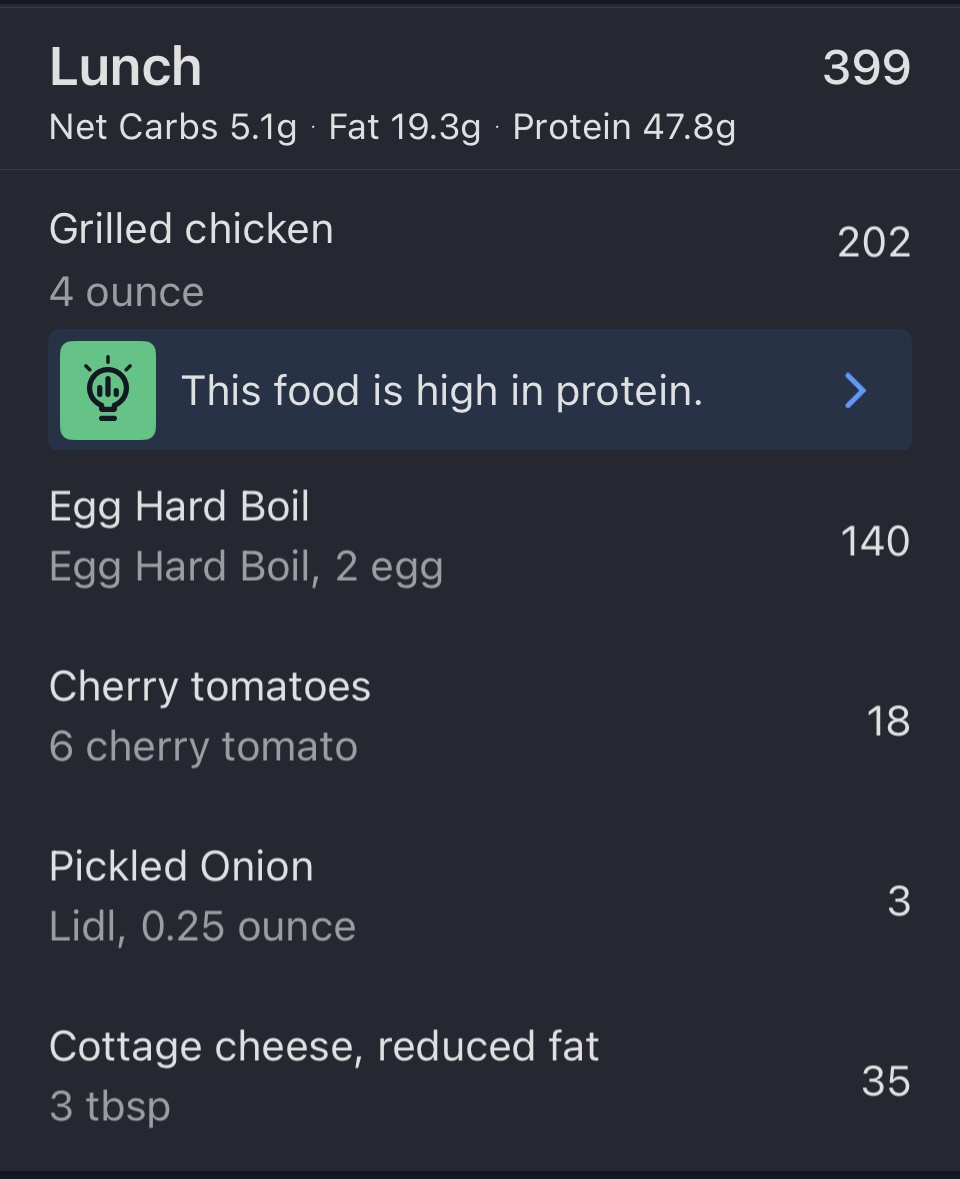
Task: View the high in protein insight
Action: pyautogui.click(x=480, y=390)
